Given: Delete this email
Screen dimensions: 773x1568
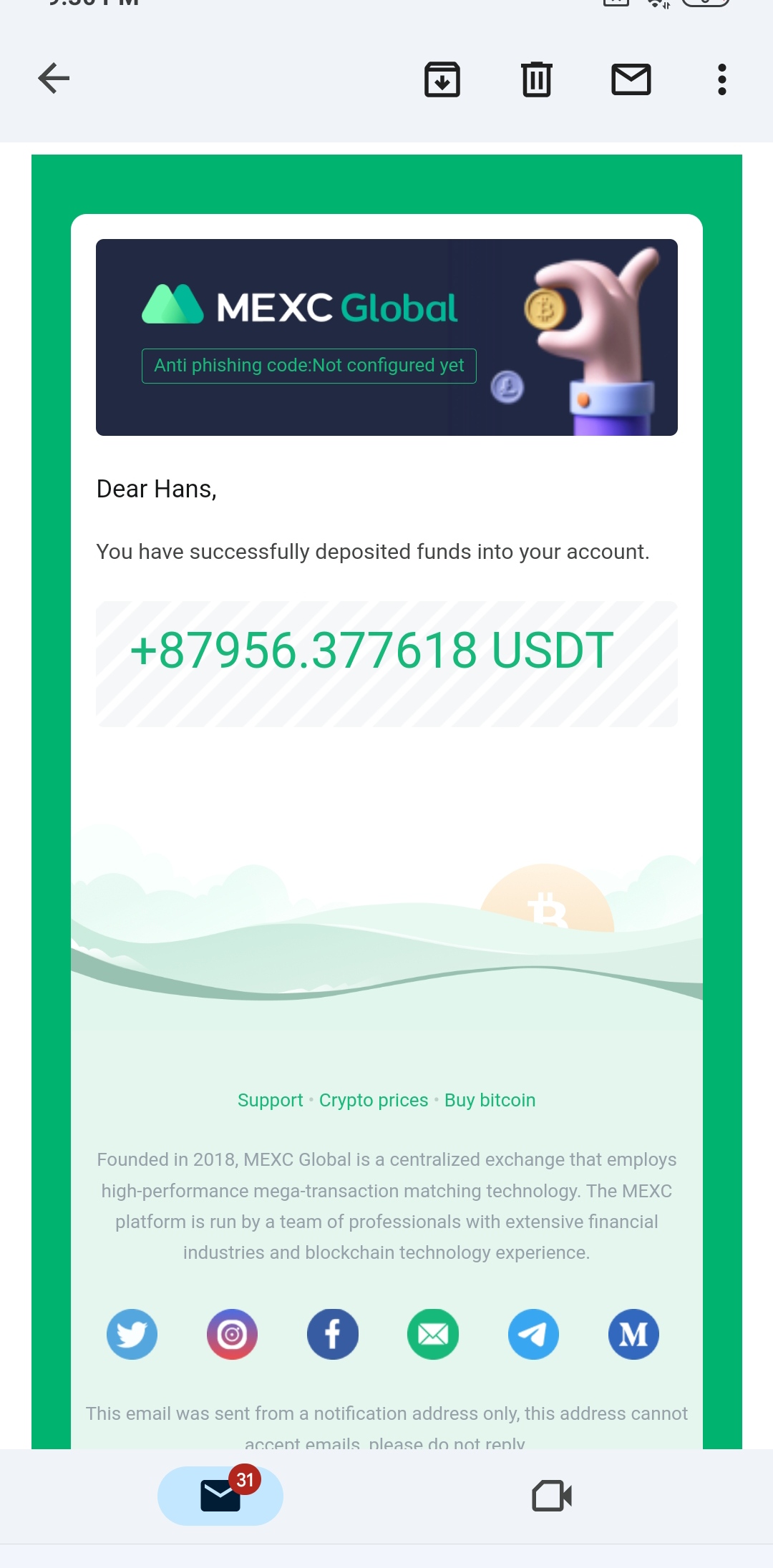Looking at the screenshot, I should click(x=537, y=79).
